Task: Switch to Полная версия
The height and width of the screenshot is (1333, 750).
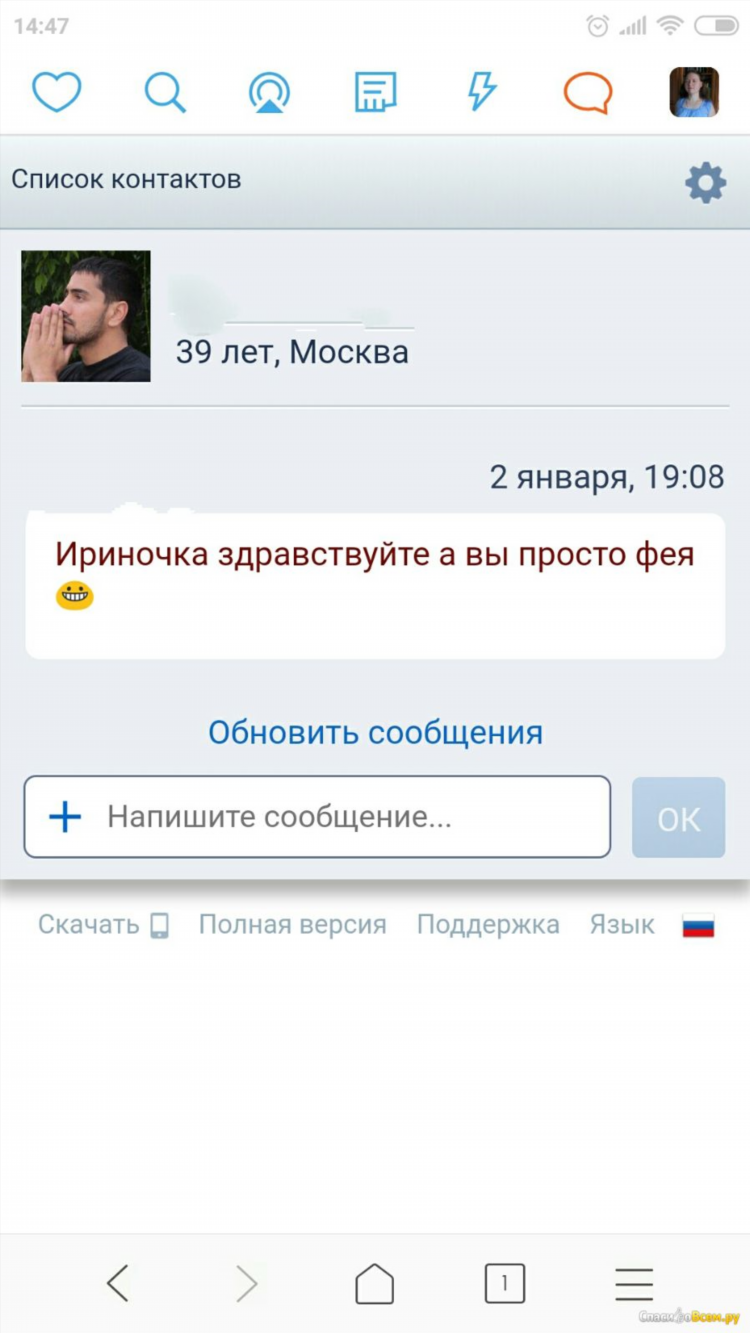Action: pos(292,925)
